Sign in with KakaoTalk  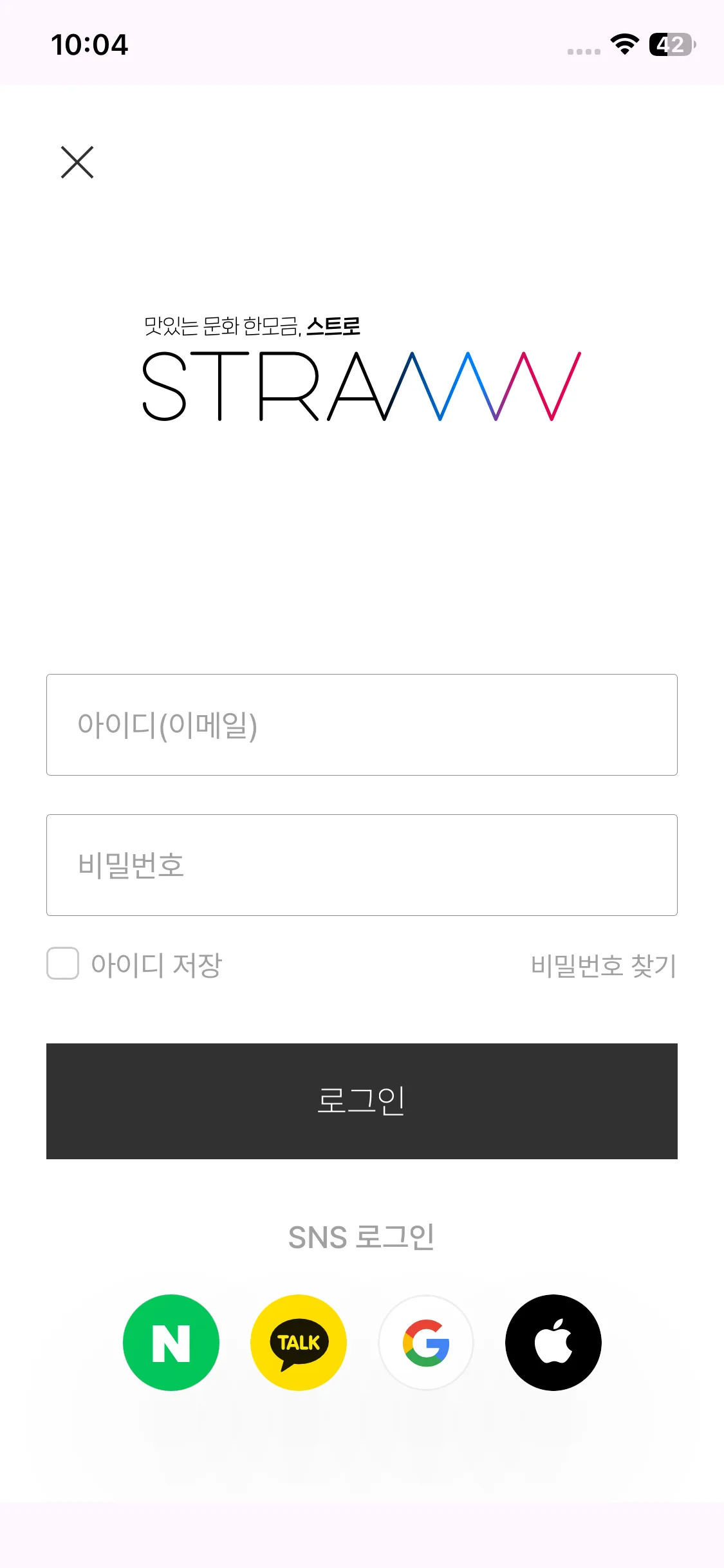[x=299, y=1343]
